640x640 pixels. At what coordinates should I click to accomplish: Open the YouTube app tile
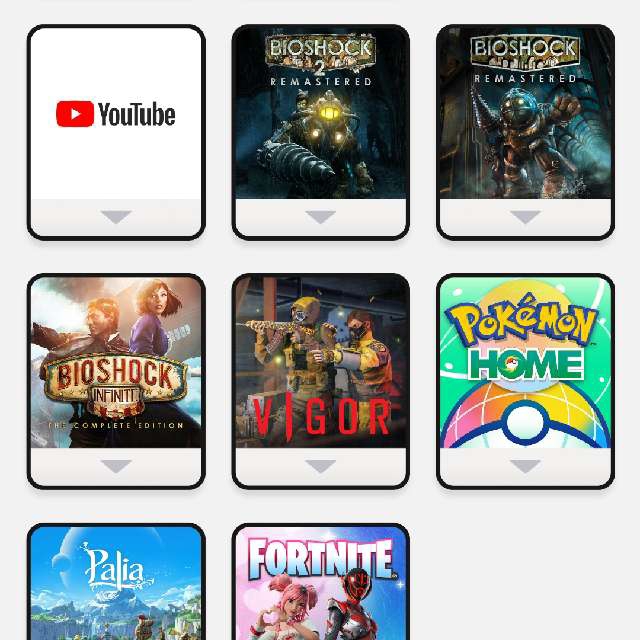(116, 114)
